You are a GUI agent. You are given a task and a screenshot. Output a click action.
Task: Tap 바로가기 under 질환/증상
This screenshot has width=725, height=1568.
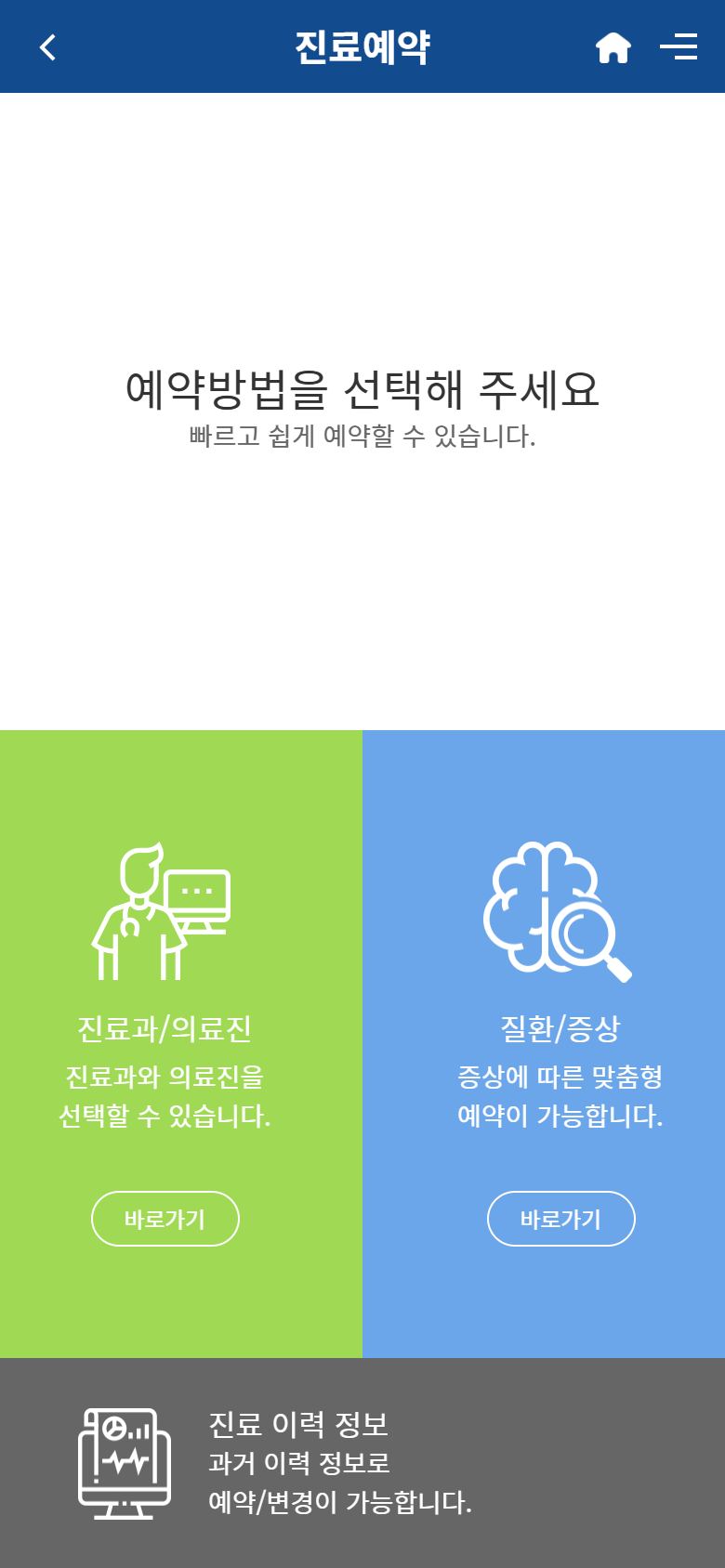click(x=561, y=1219)
